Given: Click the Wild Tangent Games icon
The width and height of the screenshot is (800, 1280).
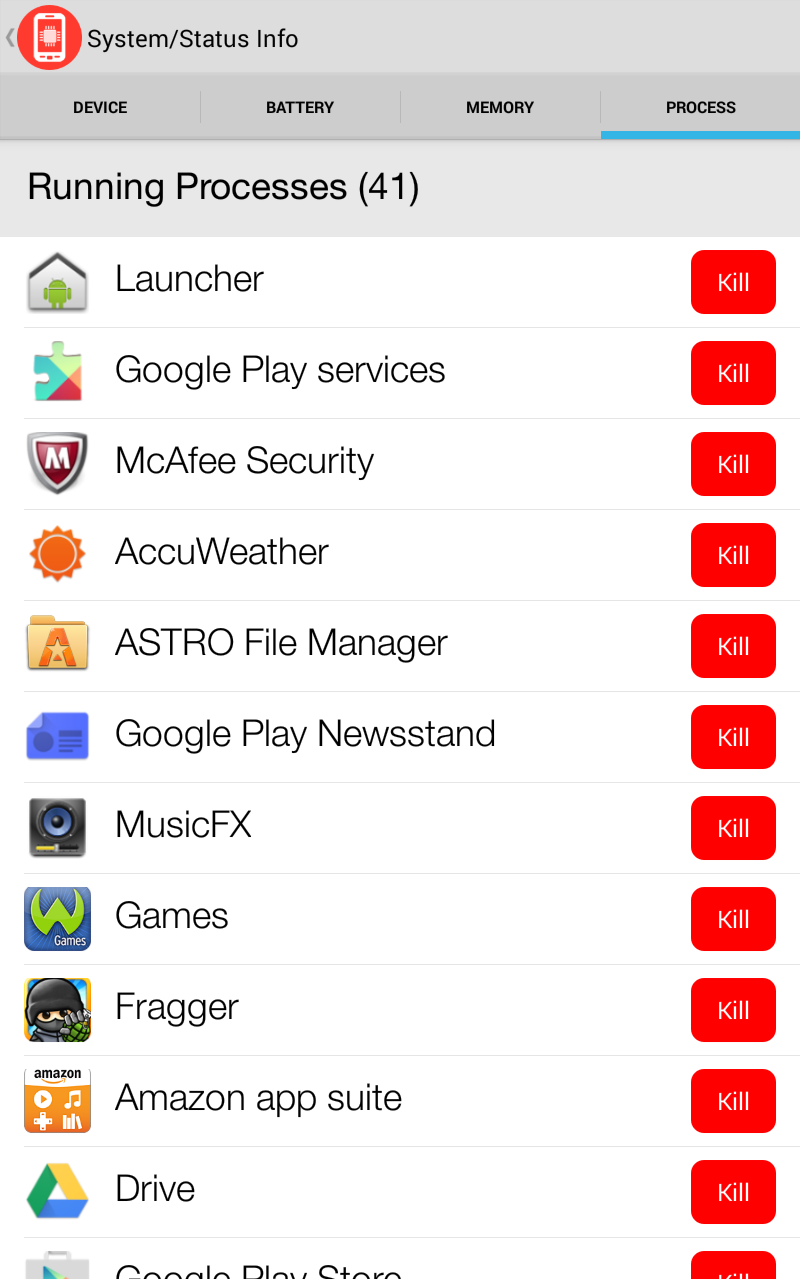Looking at the screenshot, I should [57, 919].
